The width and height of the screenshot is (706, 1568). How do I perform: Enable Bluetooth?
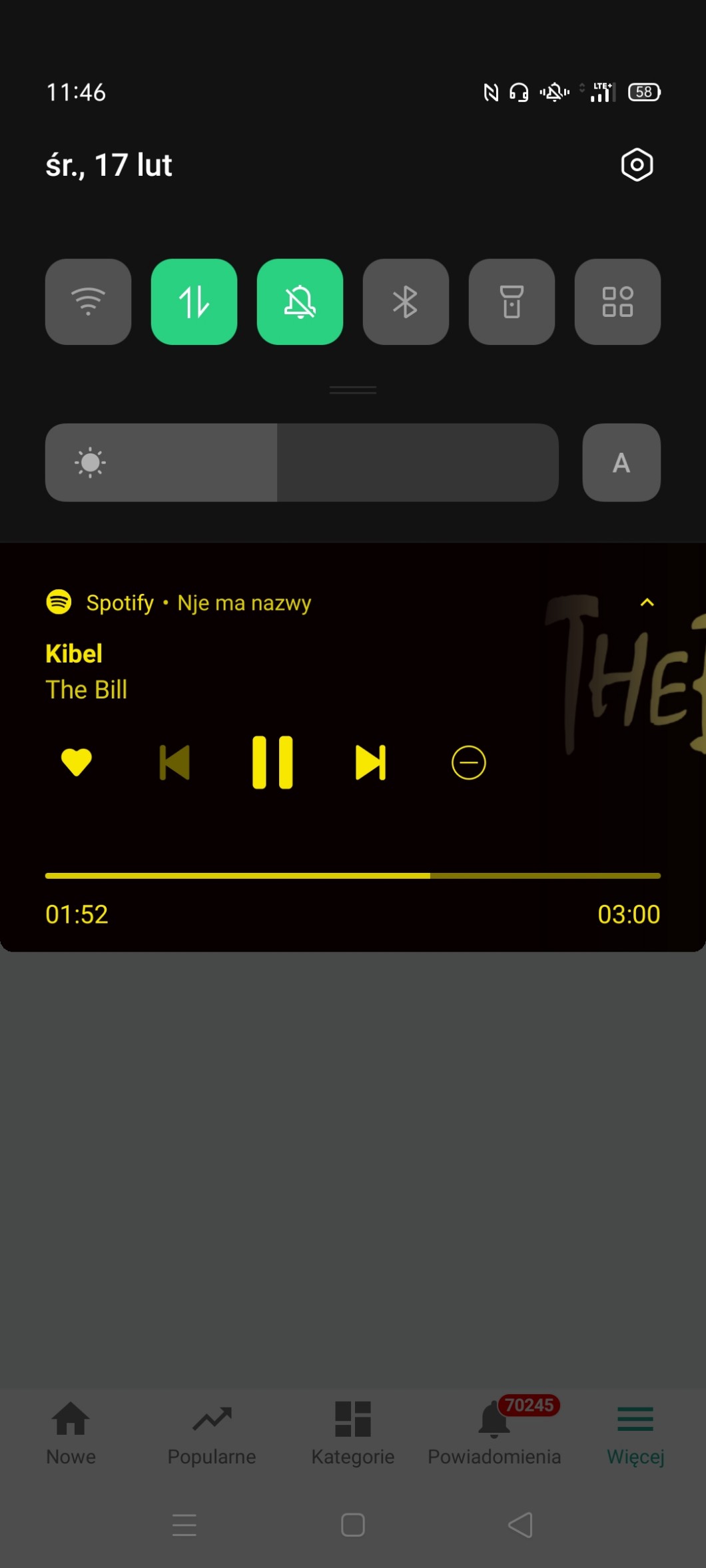click(406, 302)
